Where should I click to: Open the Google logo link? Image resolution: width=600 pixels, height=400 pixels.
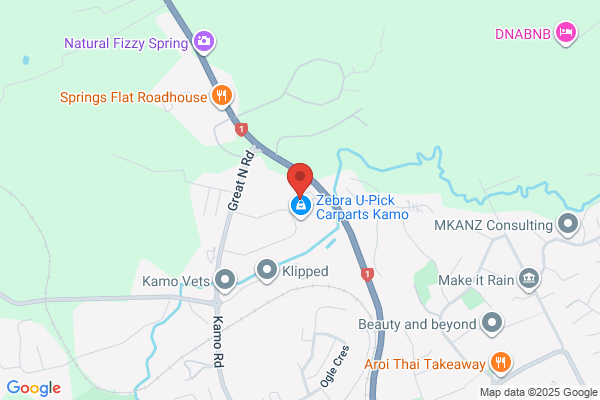click(34, 388)
